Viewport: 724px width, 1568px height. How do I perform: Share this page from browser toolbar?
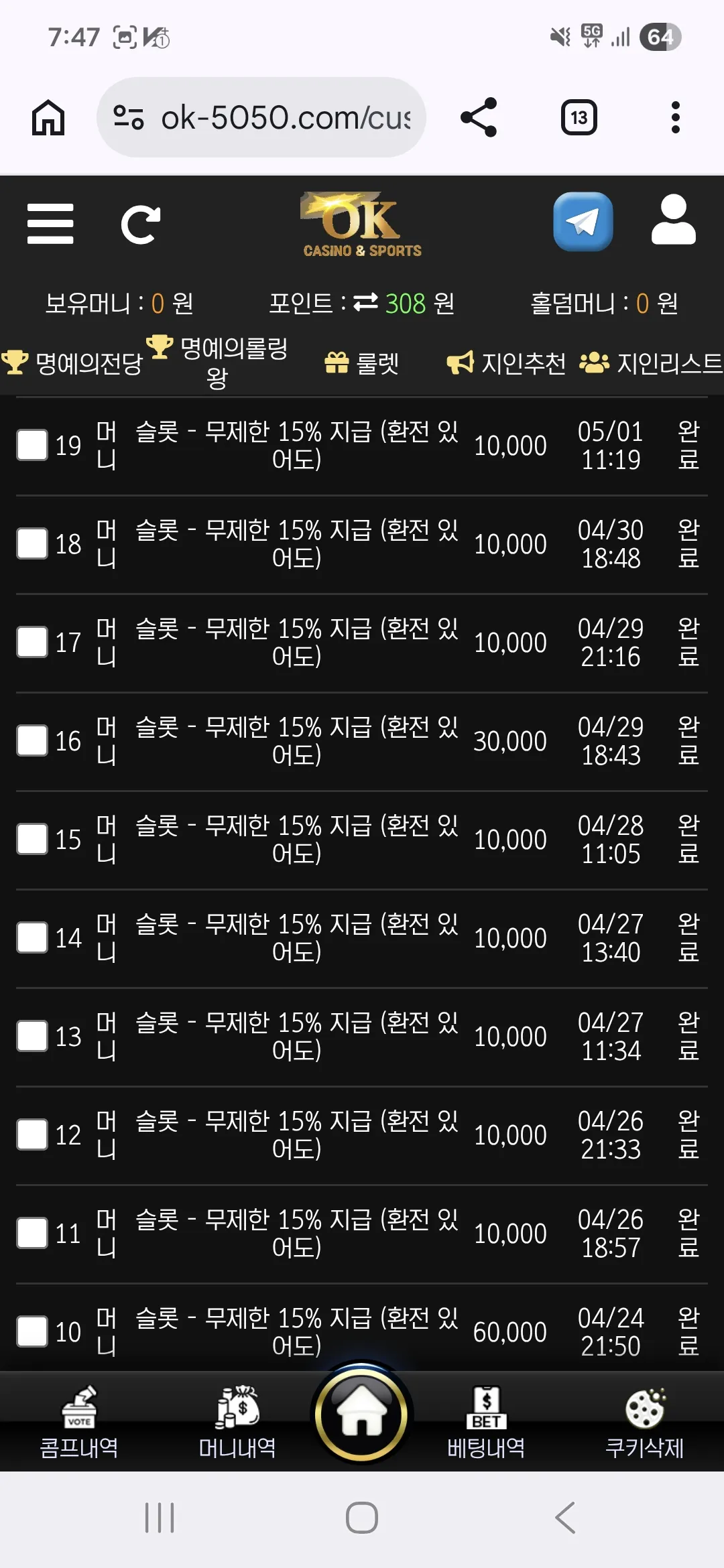(x=479, y=117)
